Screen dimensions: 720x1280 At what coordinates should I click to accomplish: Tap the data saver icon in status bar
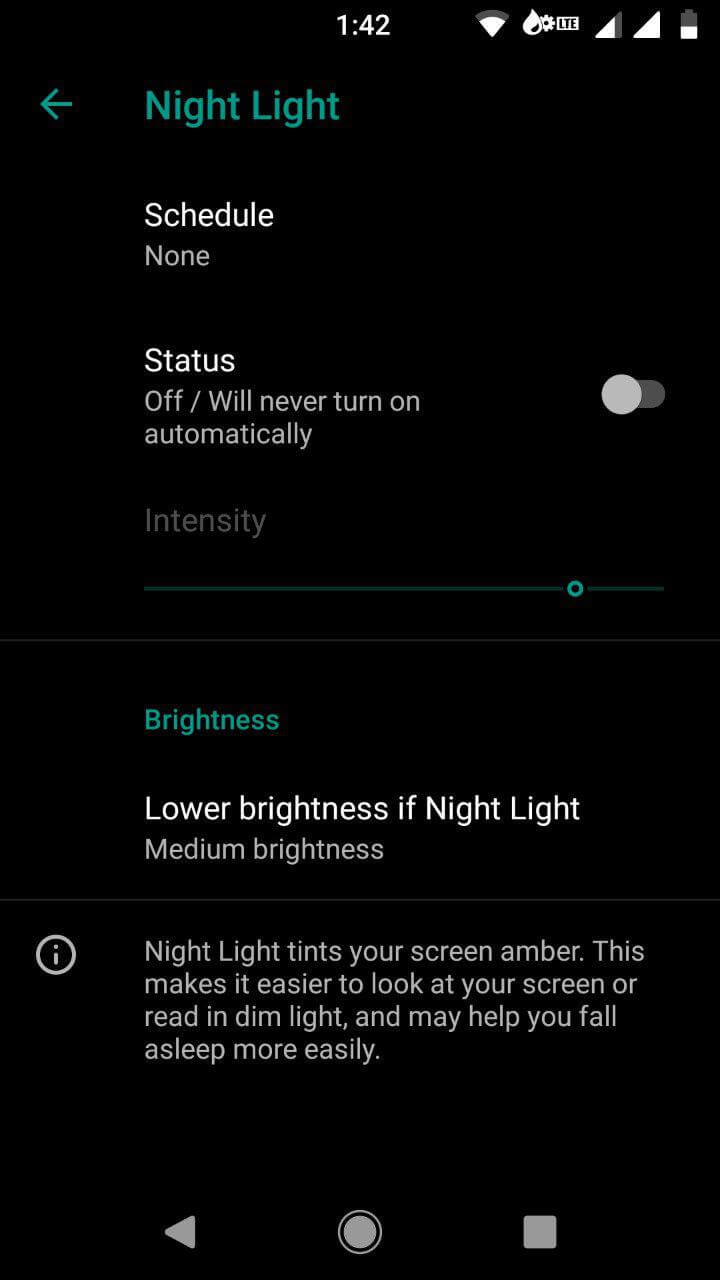(x=535, y=24)
